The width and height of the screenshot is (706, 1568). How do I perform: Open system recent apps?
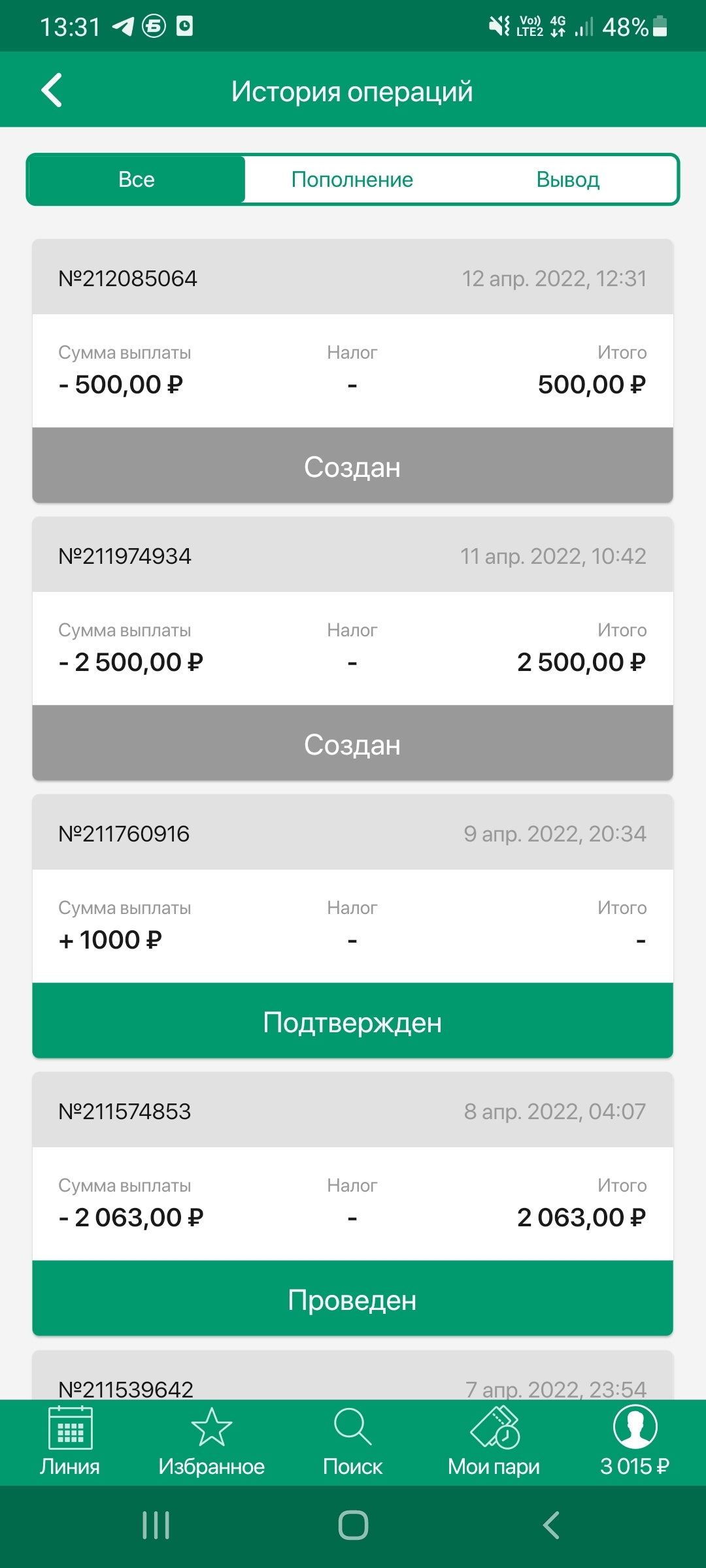(156, 1526)
